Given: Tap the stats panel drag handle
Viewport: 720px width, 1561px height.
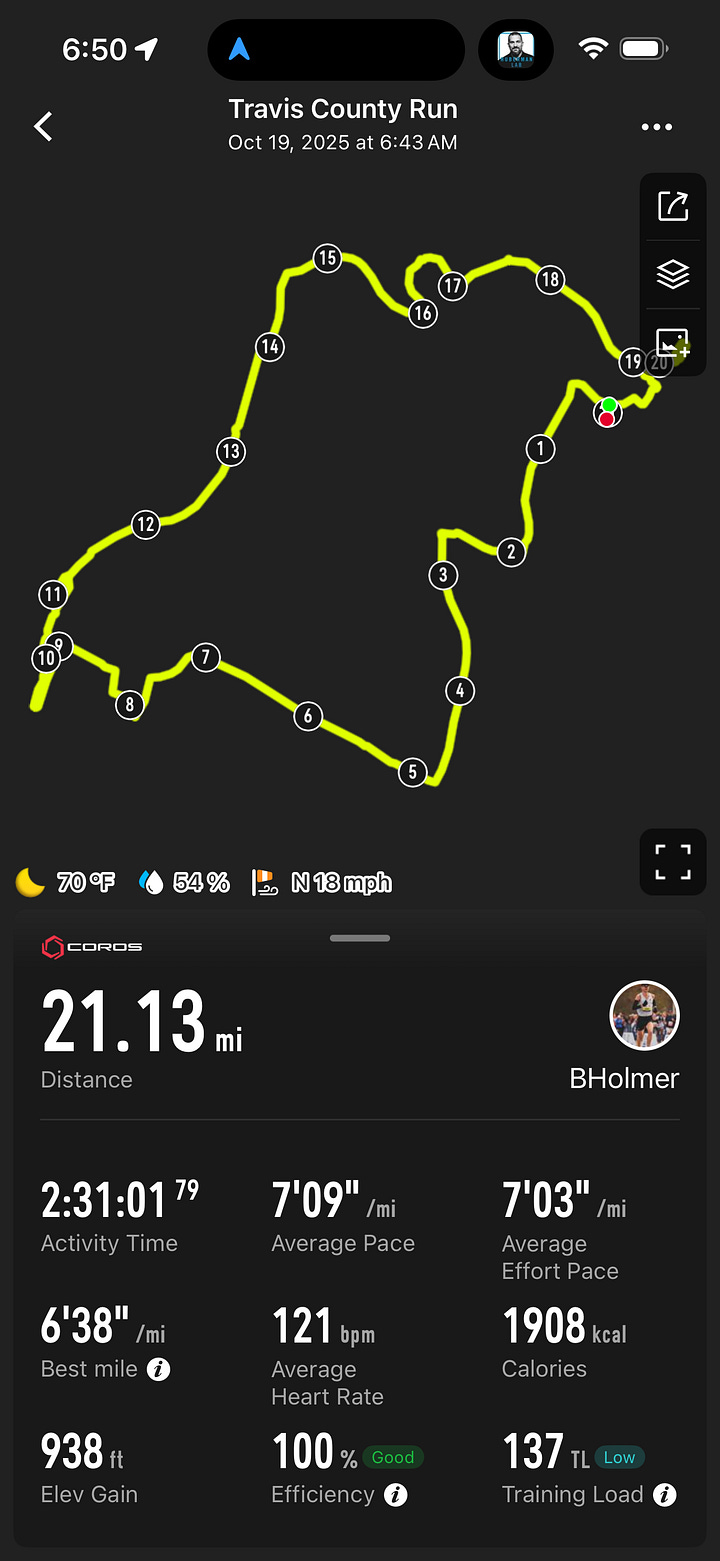Looking at the screenshot, I should [360, 938].
